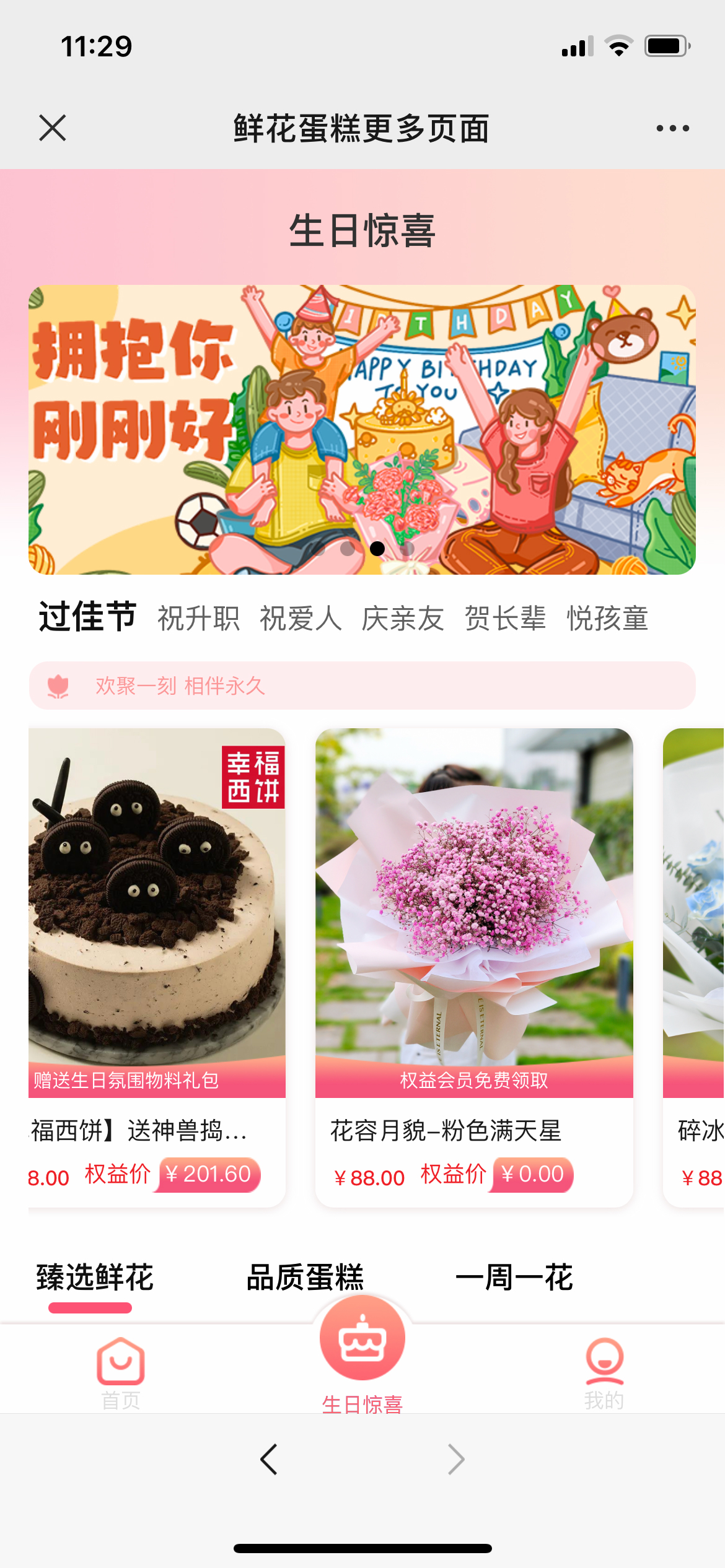Switch to the 祝爱人 tab
725x1568 pixels.
click(x=301, y=618)
